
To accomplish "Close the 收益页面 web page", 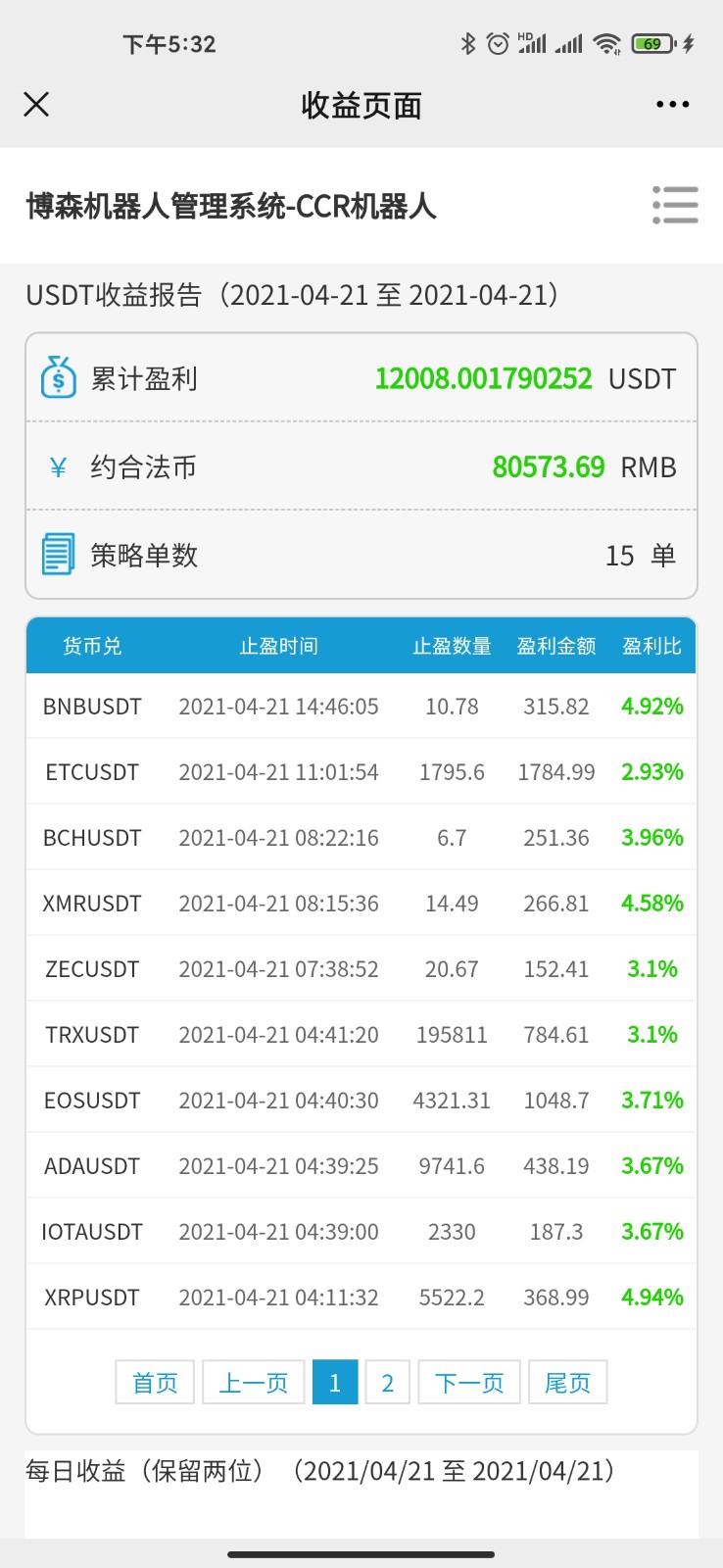I will tap(36, 104).
